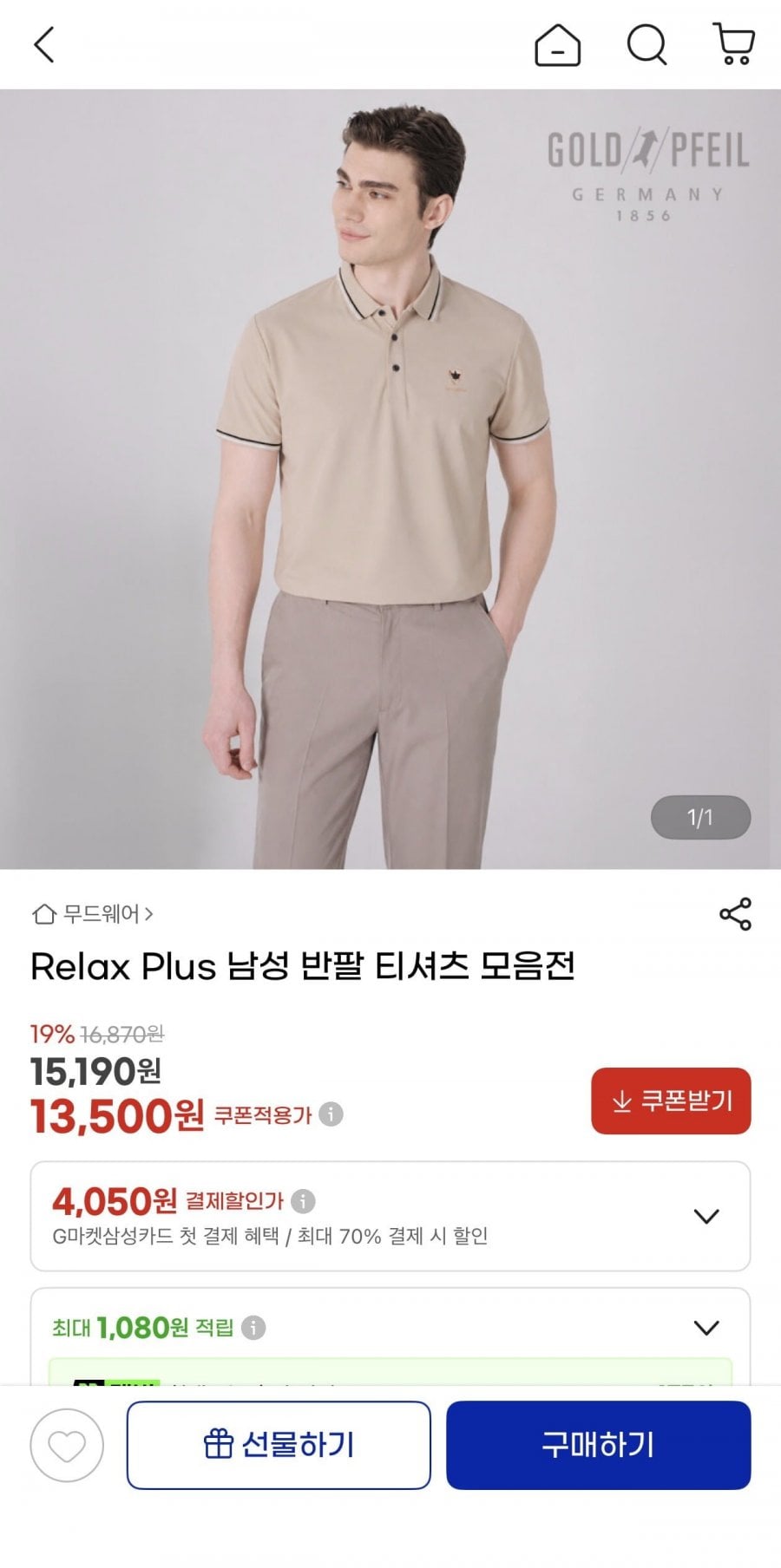Share this product

(735, 914)
